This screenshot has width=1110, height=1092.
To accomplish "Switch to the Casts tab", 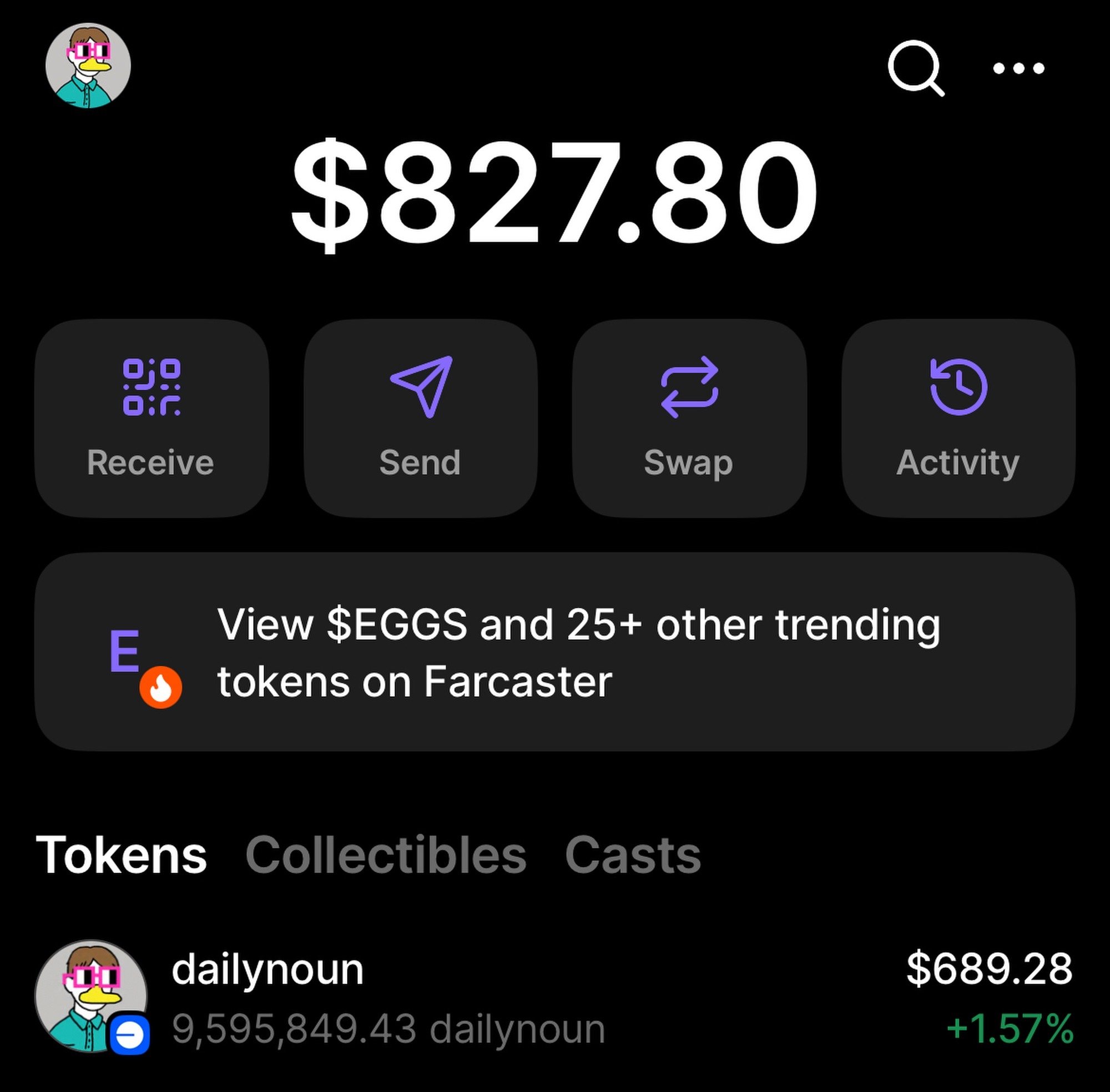I will tap(632, 855).
